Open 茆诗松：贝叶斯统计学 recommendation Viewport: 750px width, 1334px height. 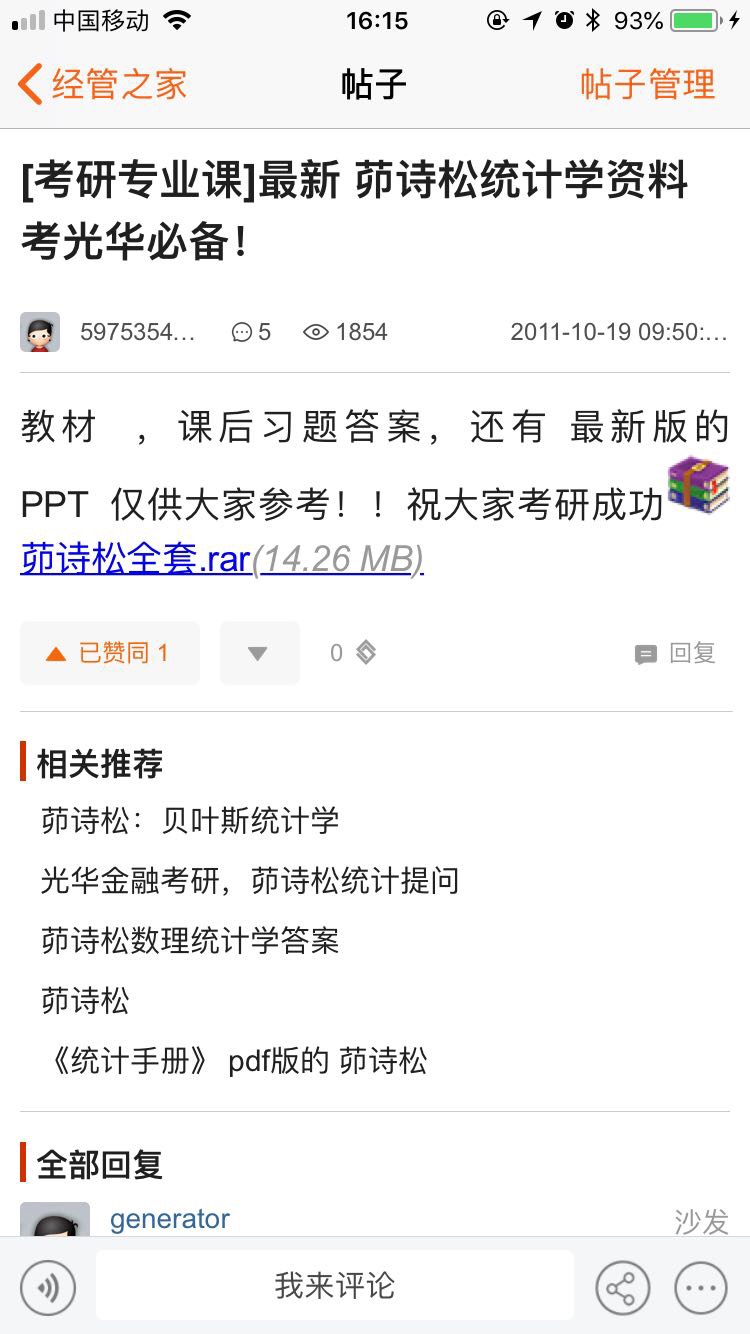(x=190, y=821)
